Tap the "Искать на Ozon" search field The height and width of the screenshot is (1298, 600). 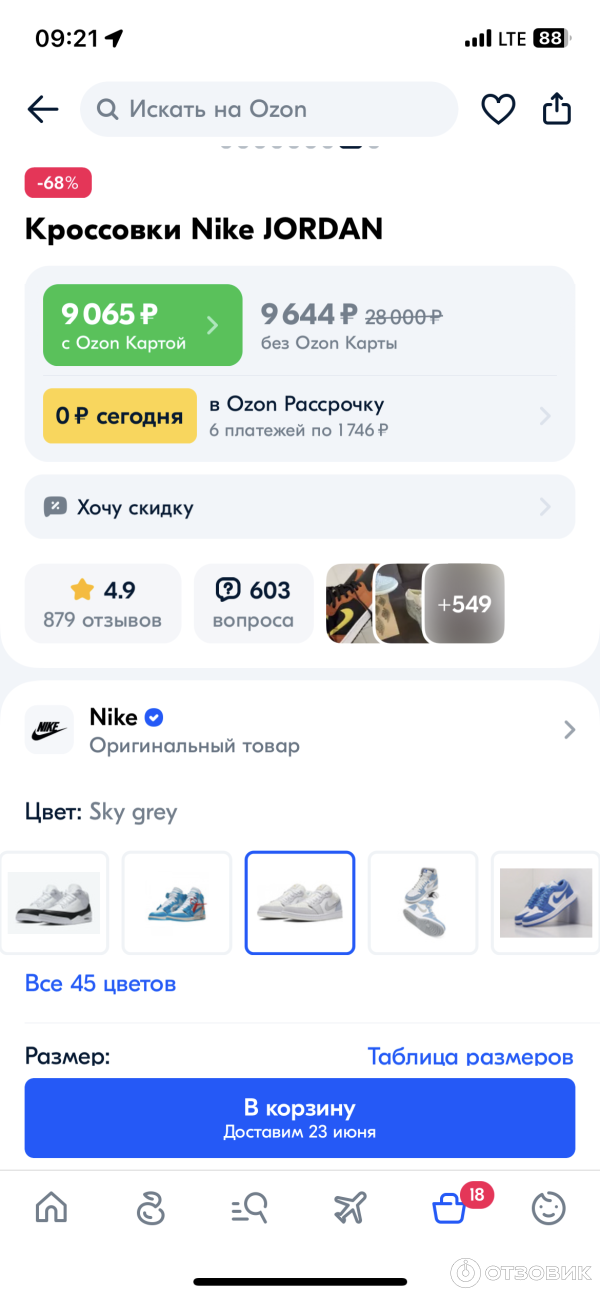pos(268,109)
